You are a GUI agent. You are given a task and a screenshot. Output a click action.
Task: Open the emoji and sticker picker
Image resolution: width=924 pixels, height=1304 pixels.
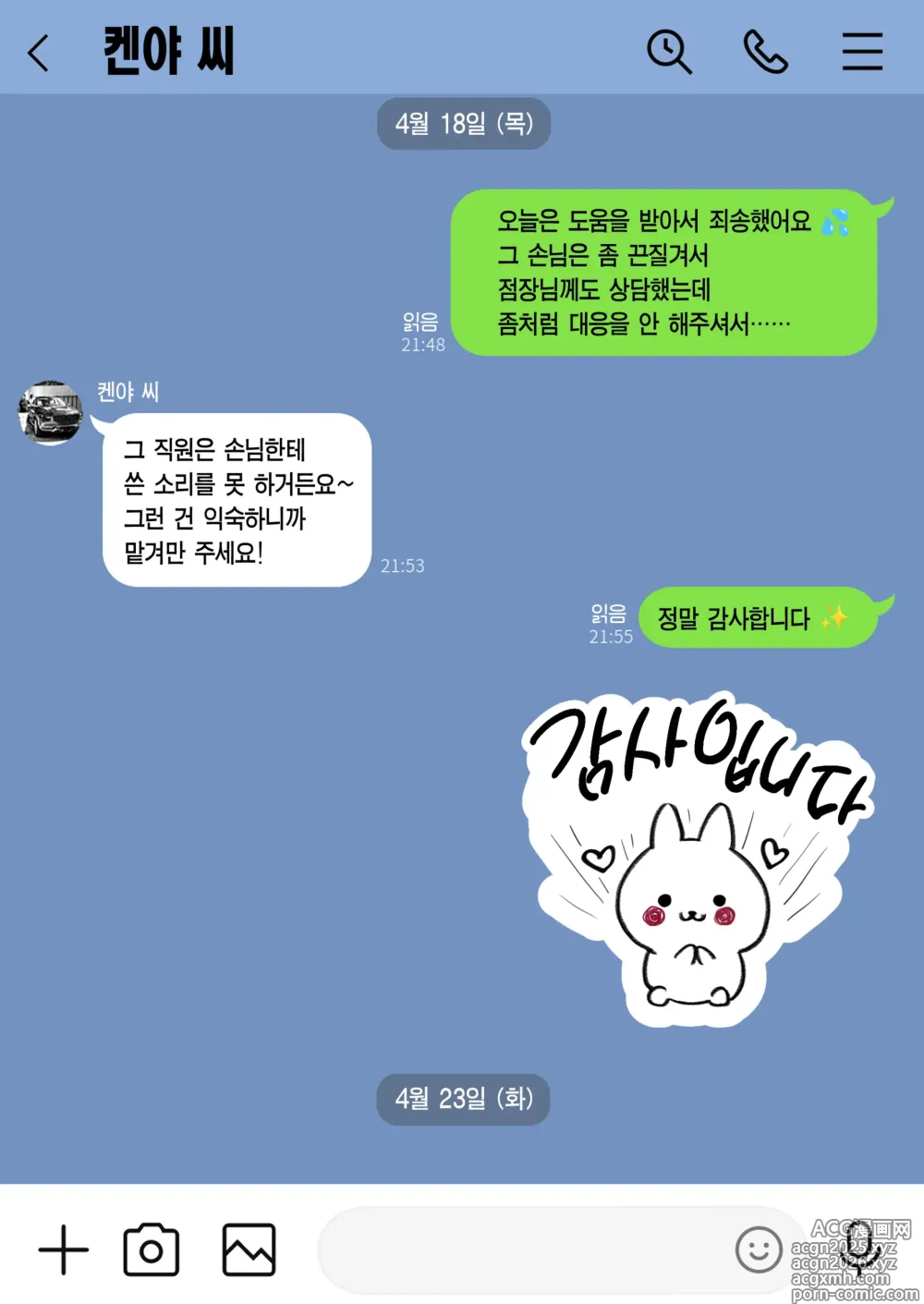pyautogui.click(x=759, y=1249)
